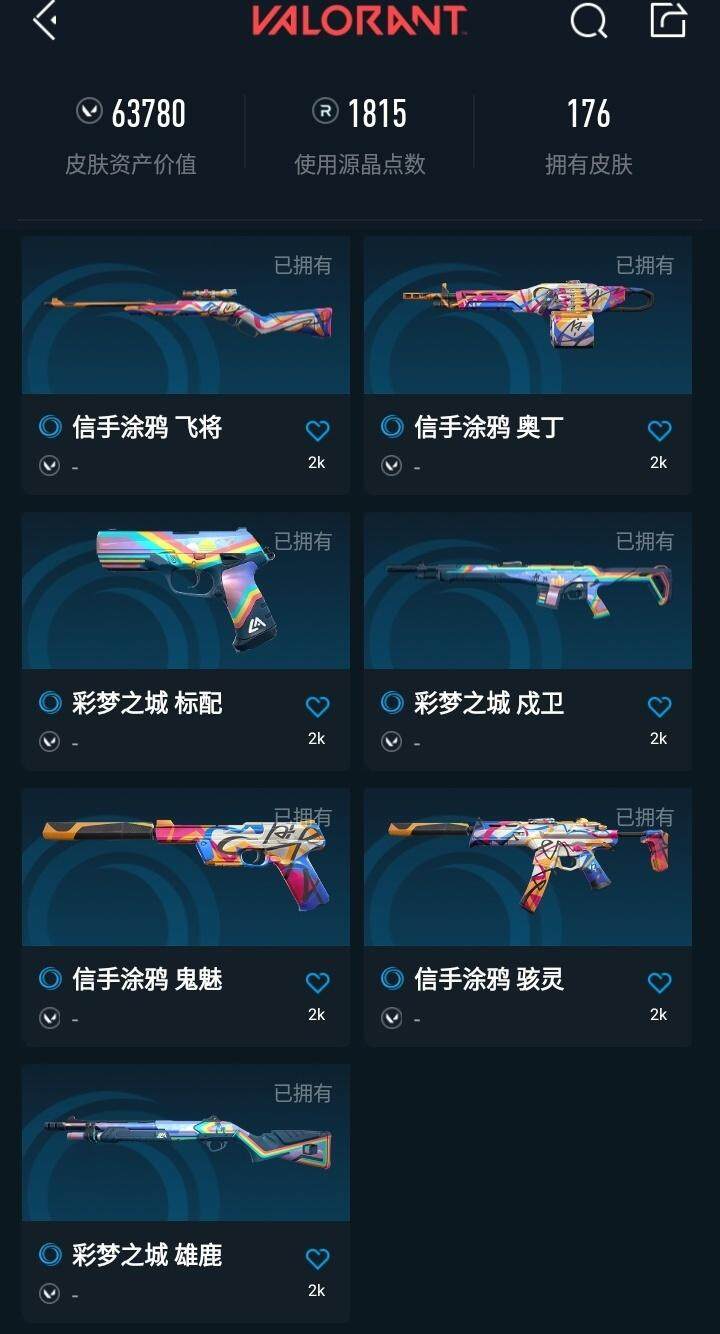Image resolution: width=720 pixels, height=1334 pixels.
Task: Open the 彩梦之城 标配 skin card
Action: (186, 592)
